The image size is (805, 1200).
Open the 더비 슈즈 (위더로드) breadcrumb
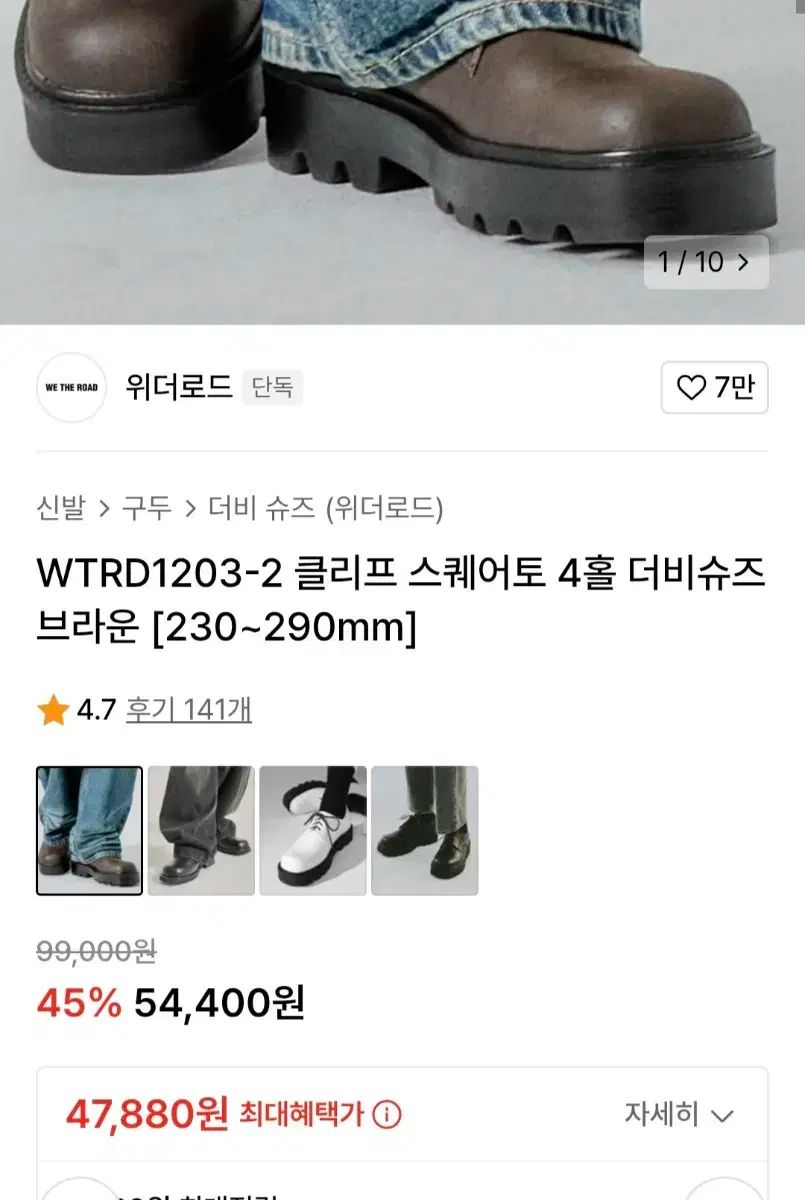click(x=325, y=508)
